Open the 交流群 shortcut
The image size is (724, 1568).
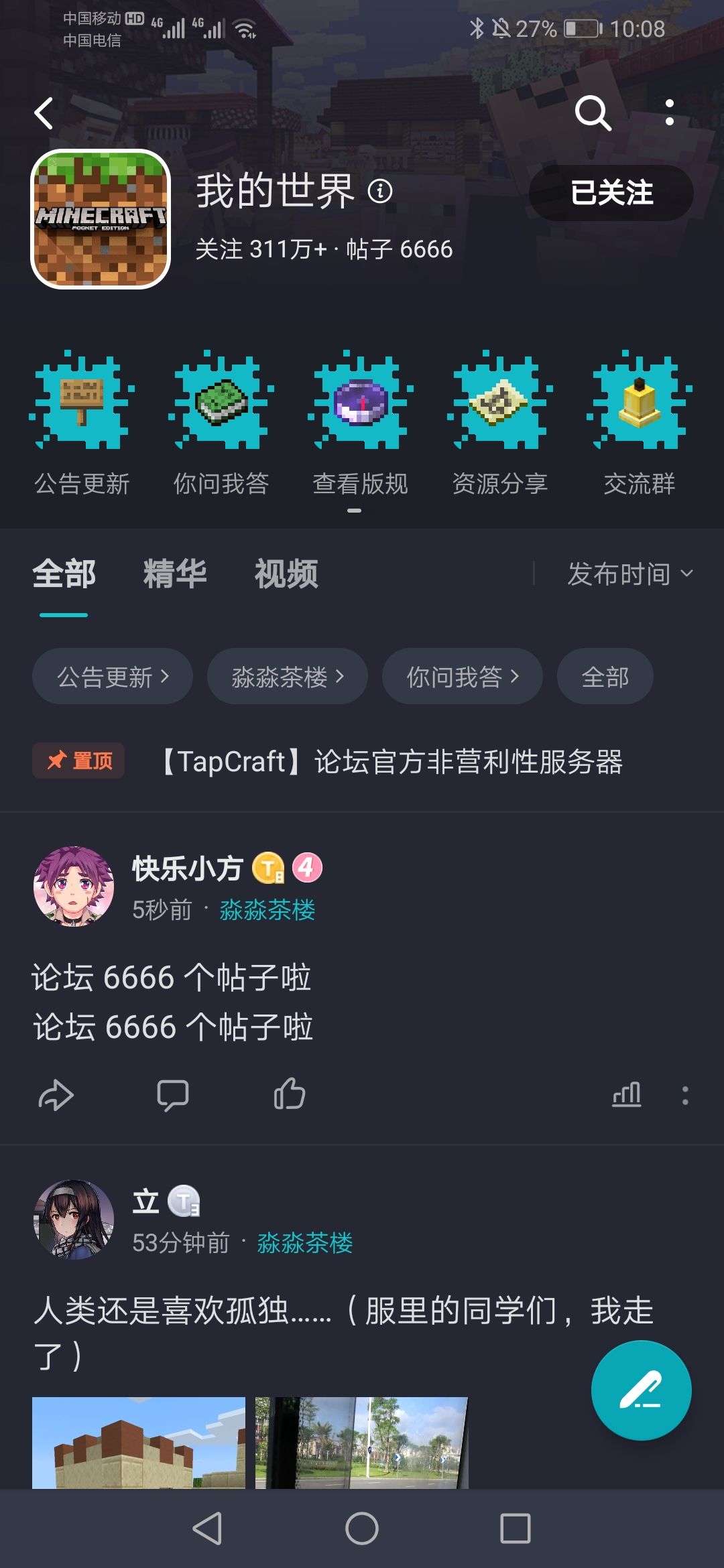pyautogui.click(x=640, y=423)
